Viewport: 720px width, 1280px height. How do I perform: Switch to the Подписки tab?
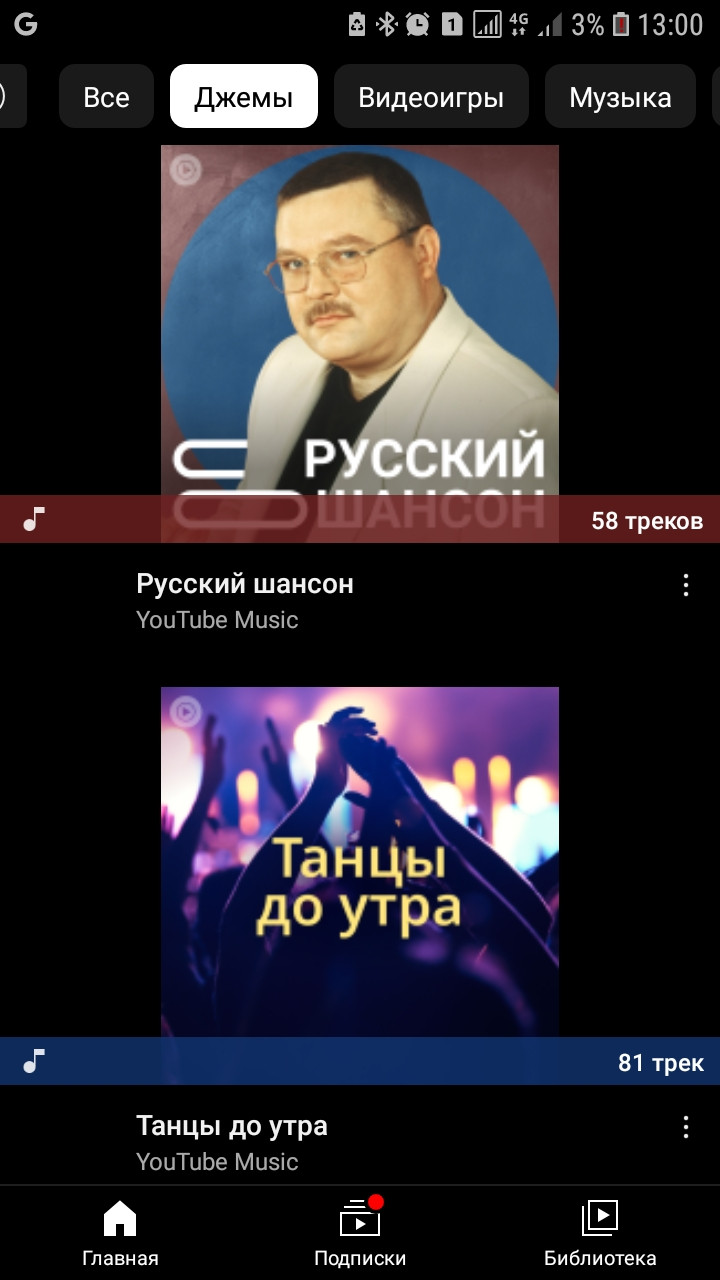pos(360,1233)
